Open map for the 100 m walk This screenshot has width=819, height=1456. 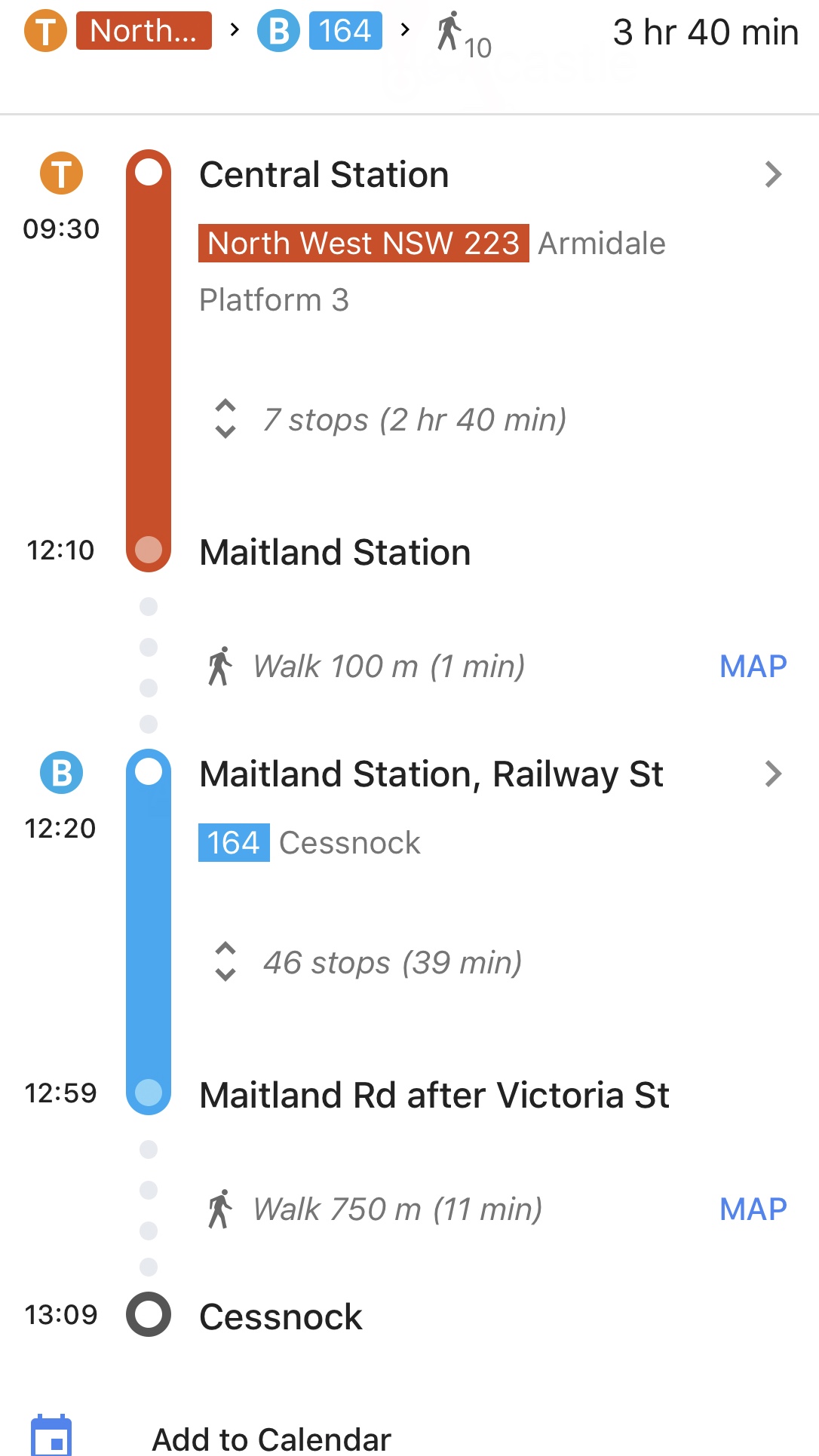pyautogui.click(x=753, y=667)
